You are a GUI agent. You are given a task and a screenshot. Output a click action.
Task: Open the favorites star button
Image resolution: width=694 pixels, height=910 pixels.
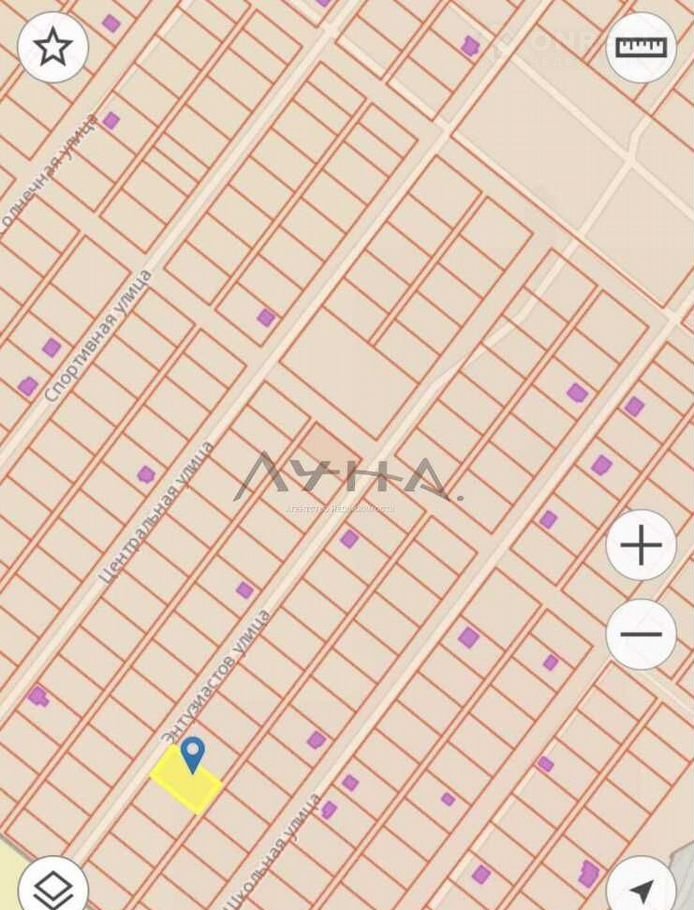(53, 47)
